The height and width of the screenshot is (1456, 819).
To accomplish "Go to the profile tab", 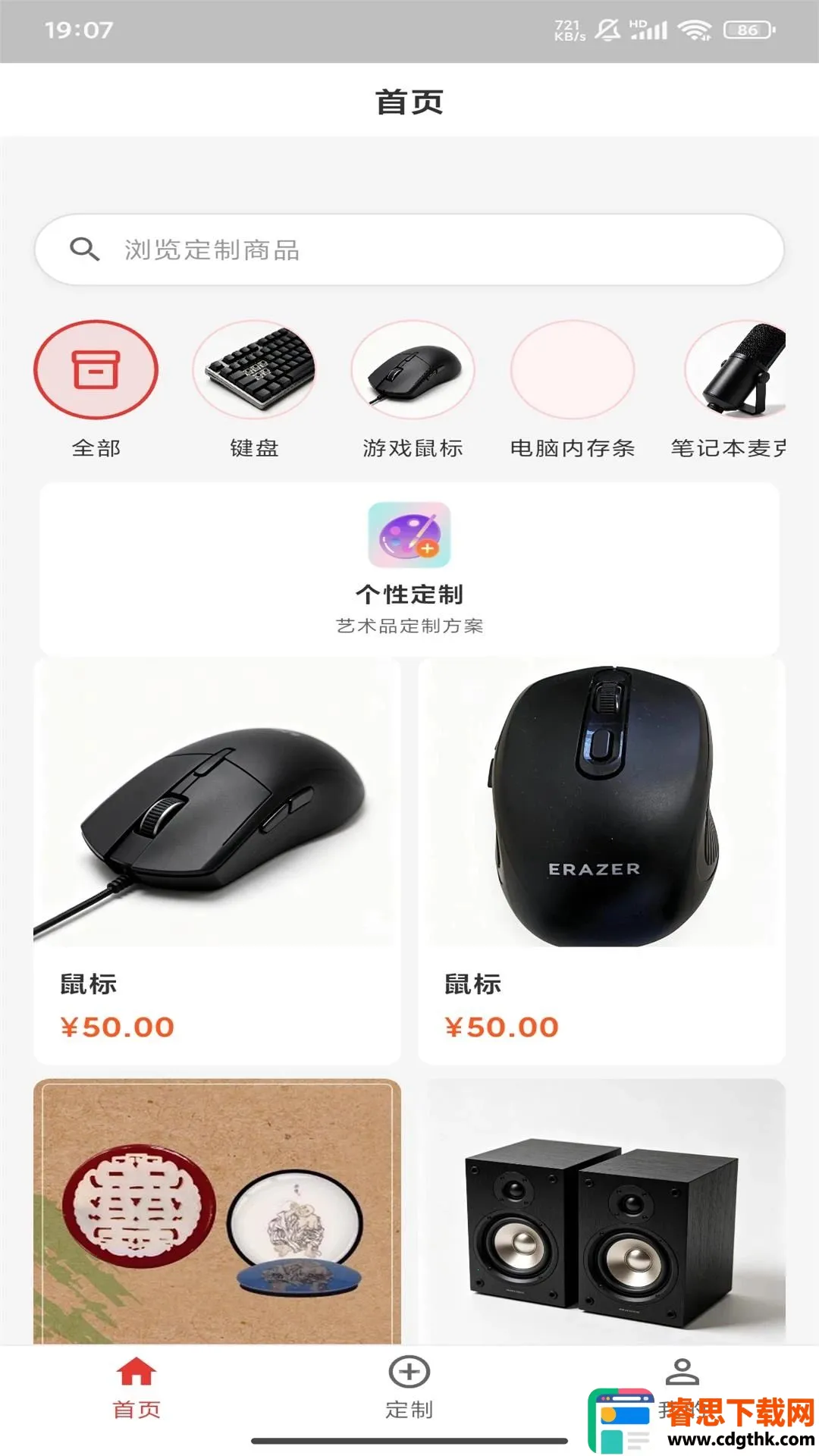I will click(x=682, y=1389).
